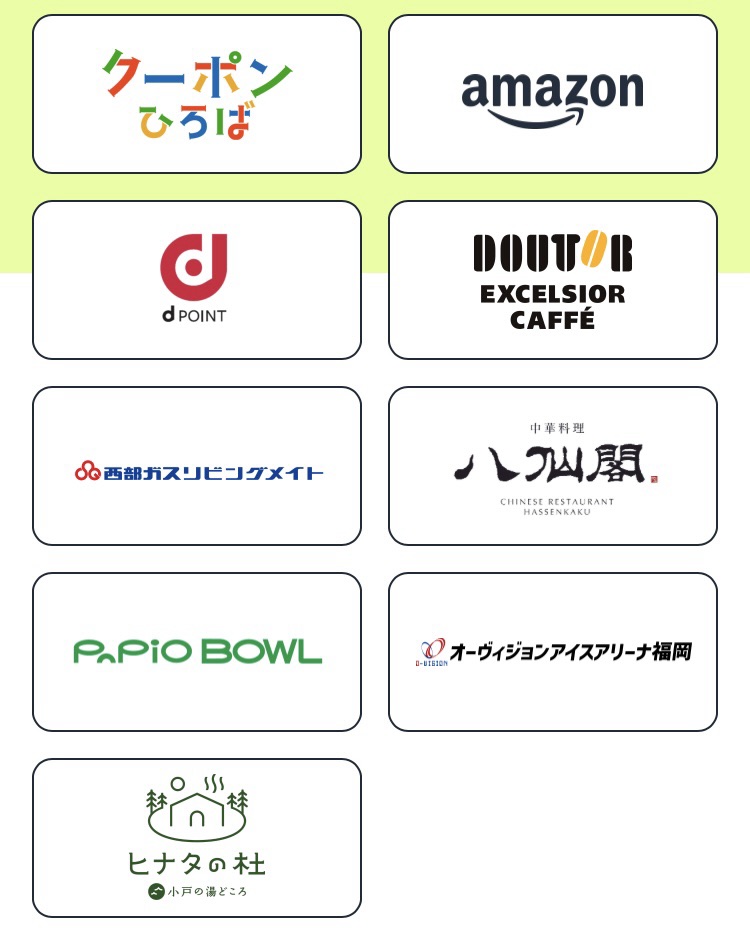Select the オーヴィジョンアイスアリーナ福岡 card

552,652
